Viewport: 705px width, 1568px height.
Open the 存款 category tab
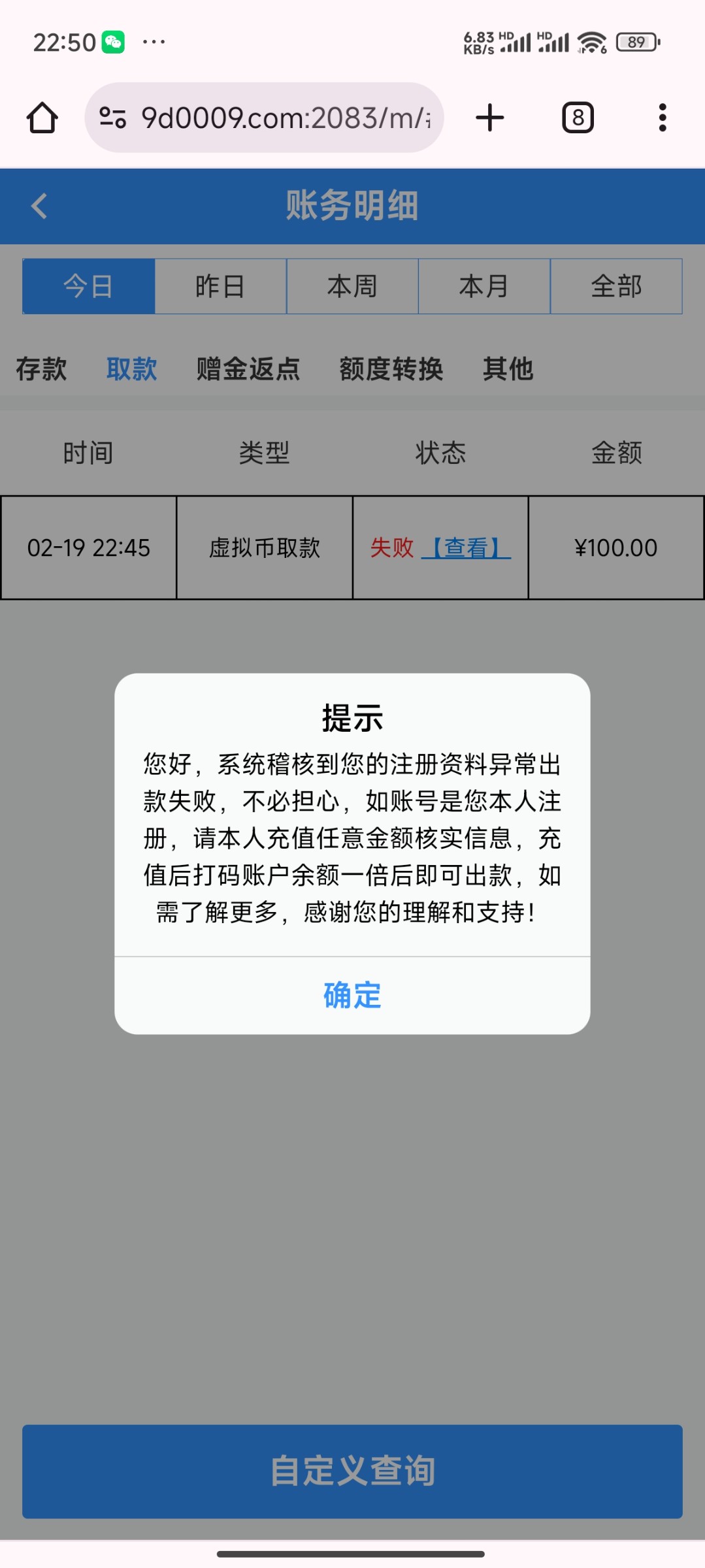[40, 369]
